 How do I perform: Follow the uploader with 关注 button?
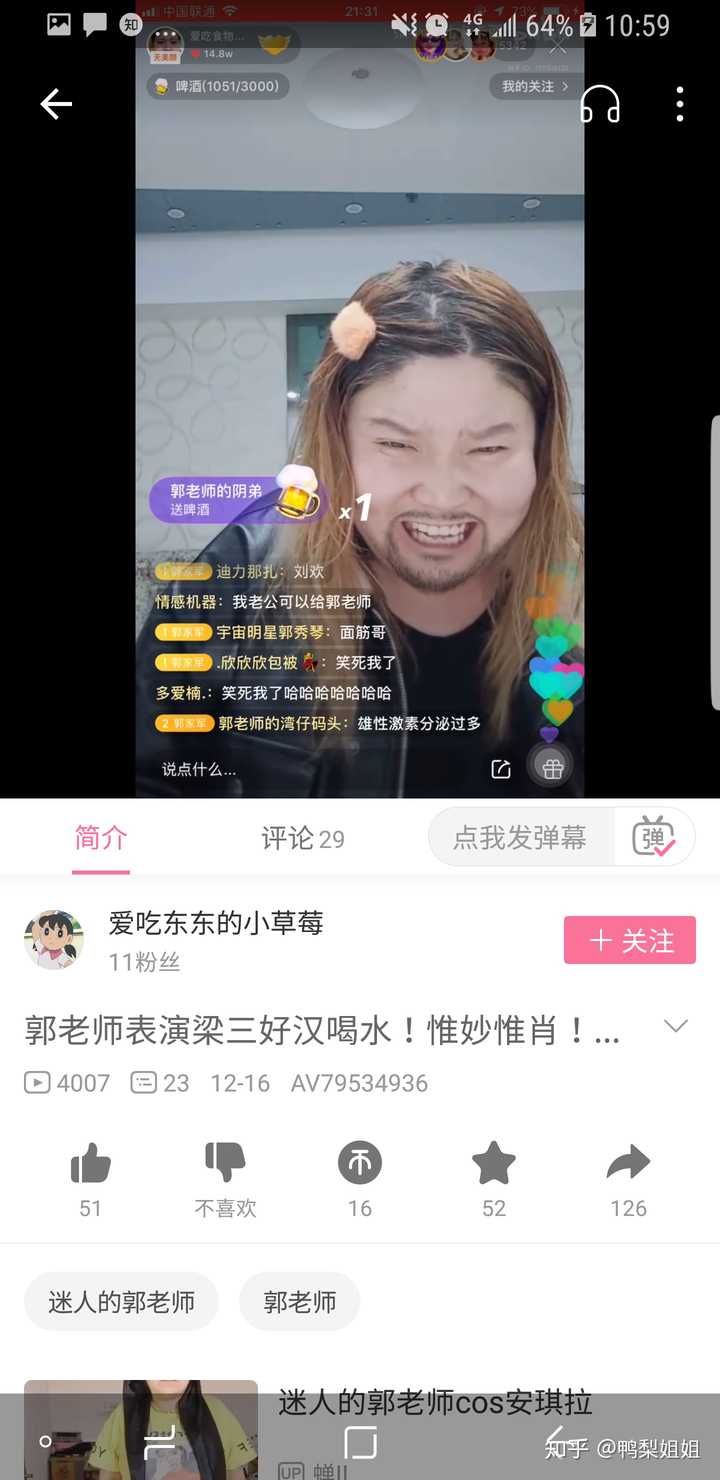tap(629, 940)
